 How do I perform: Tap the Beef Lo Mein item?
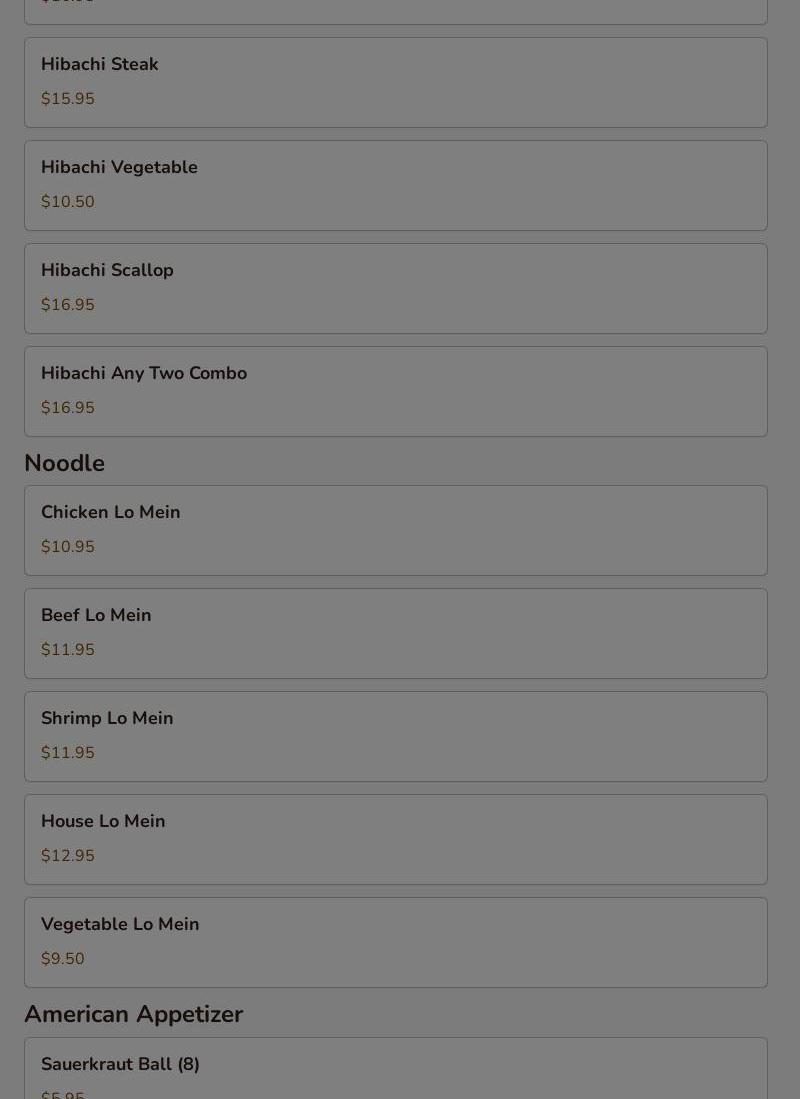[x=395, y=633]
